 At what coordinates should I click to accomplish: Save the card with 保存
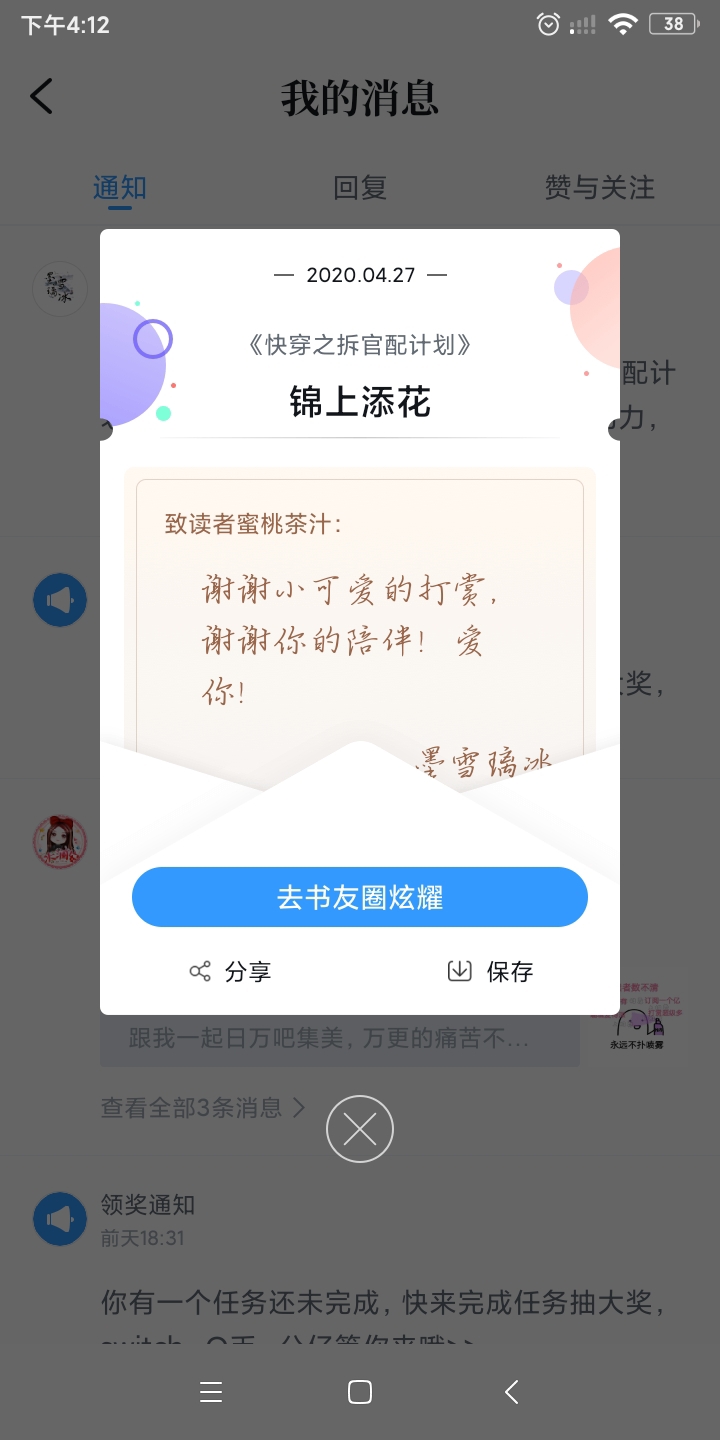[490, 971]
